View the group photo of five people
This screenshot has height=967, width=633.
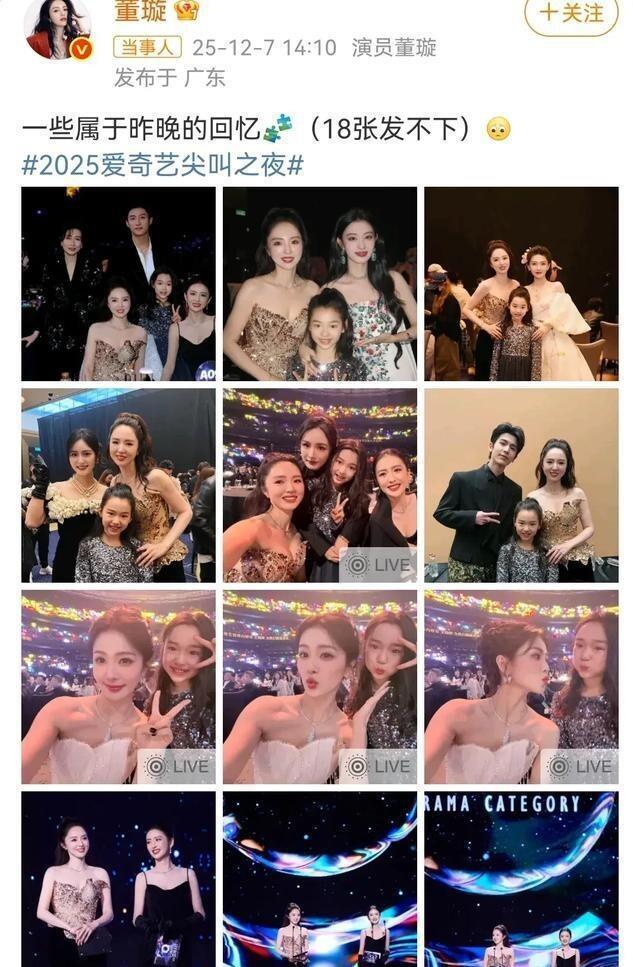[x=118, y=284]
